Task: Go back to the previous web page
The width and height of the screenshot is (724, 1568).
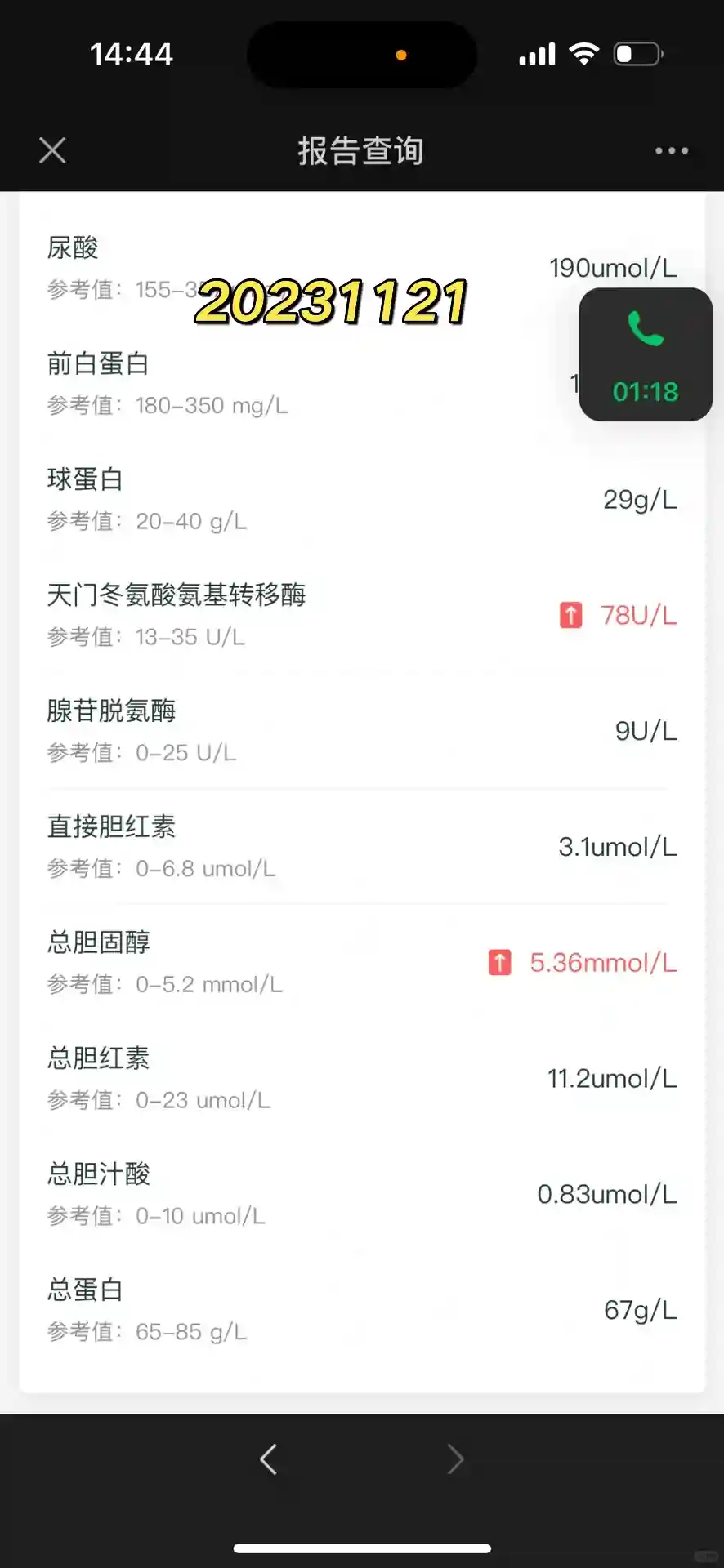Action: [x=268, y=1459]
